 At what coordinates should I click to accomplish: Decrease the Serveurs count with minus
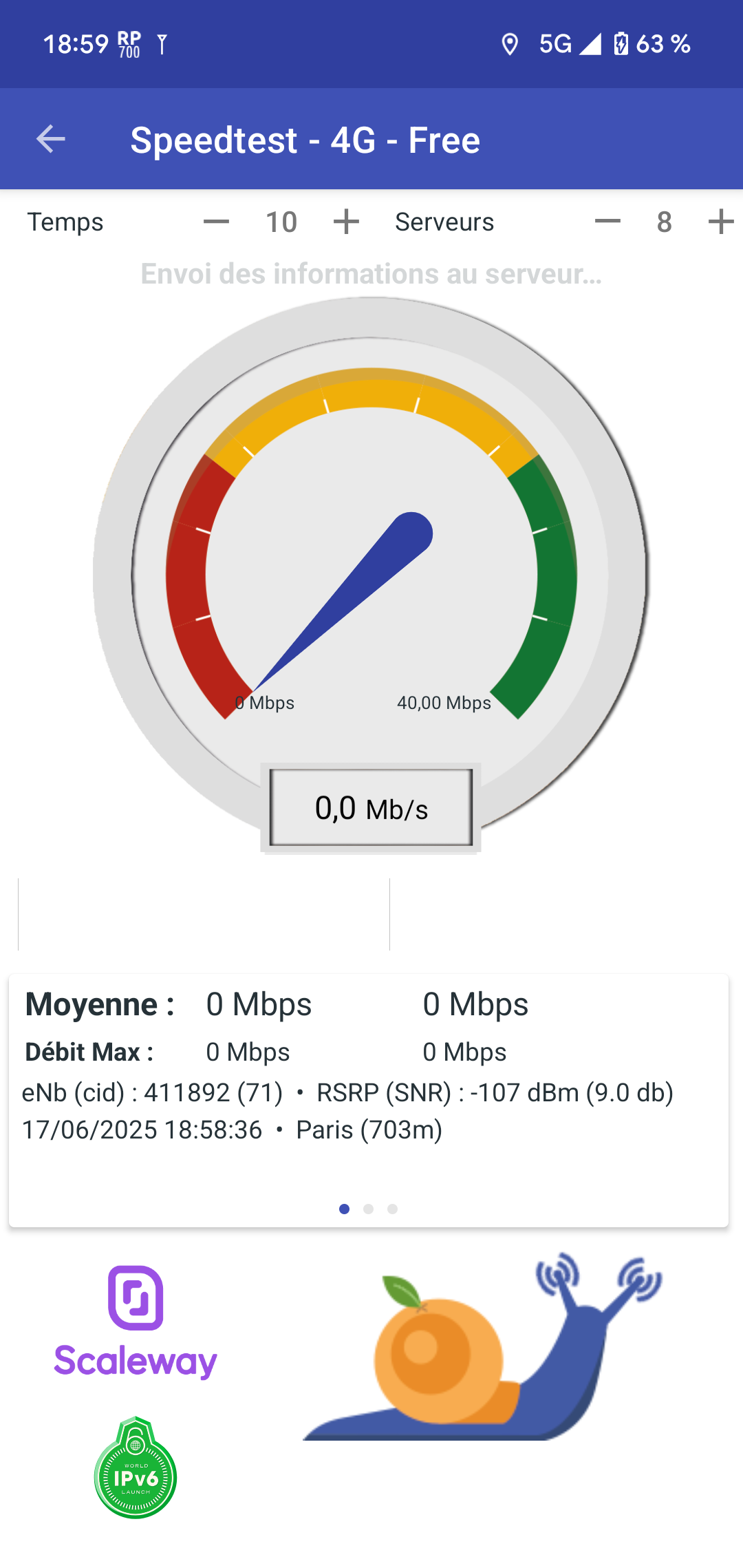coord(607,222)
